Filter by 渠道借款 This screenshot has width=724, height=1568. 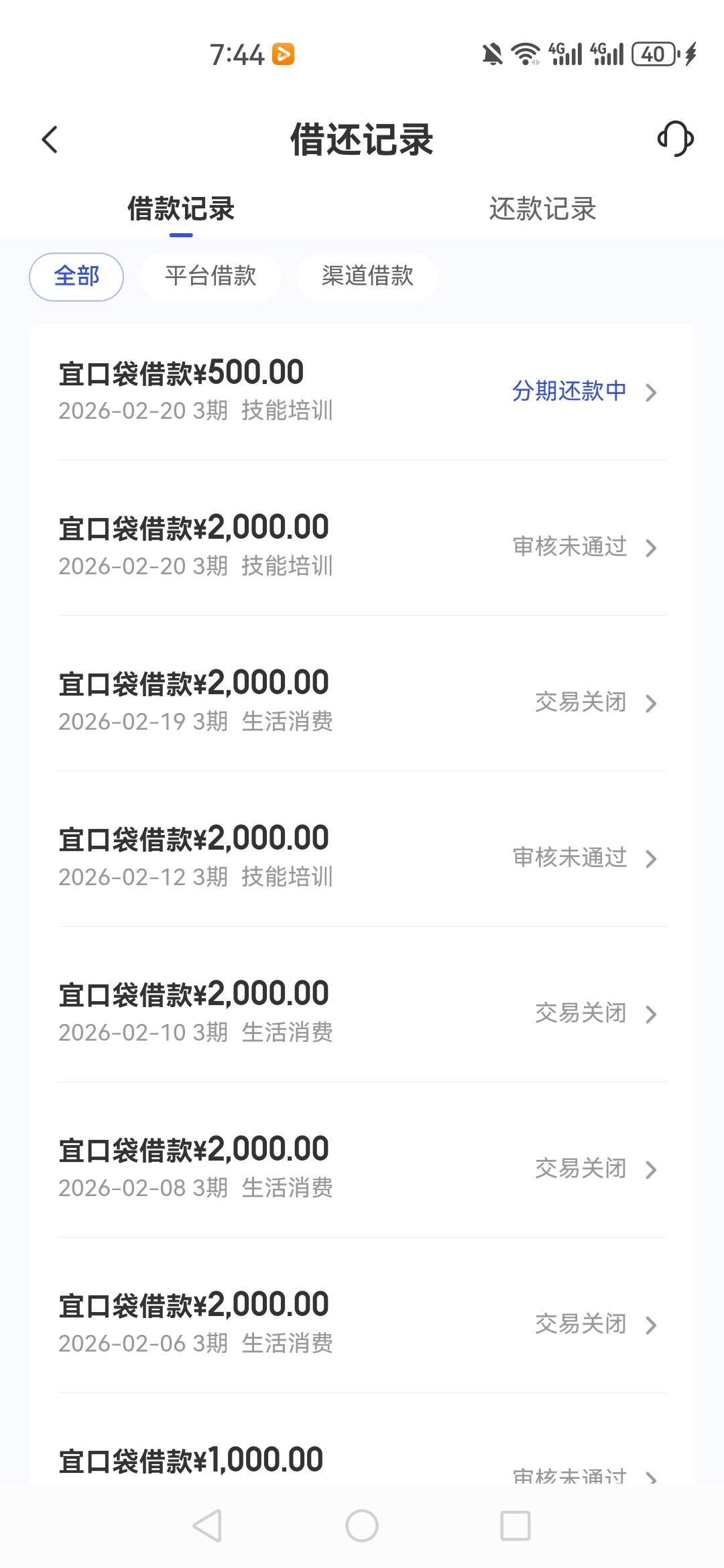click(x=367, y=276)
